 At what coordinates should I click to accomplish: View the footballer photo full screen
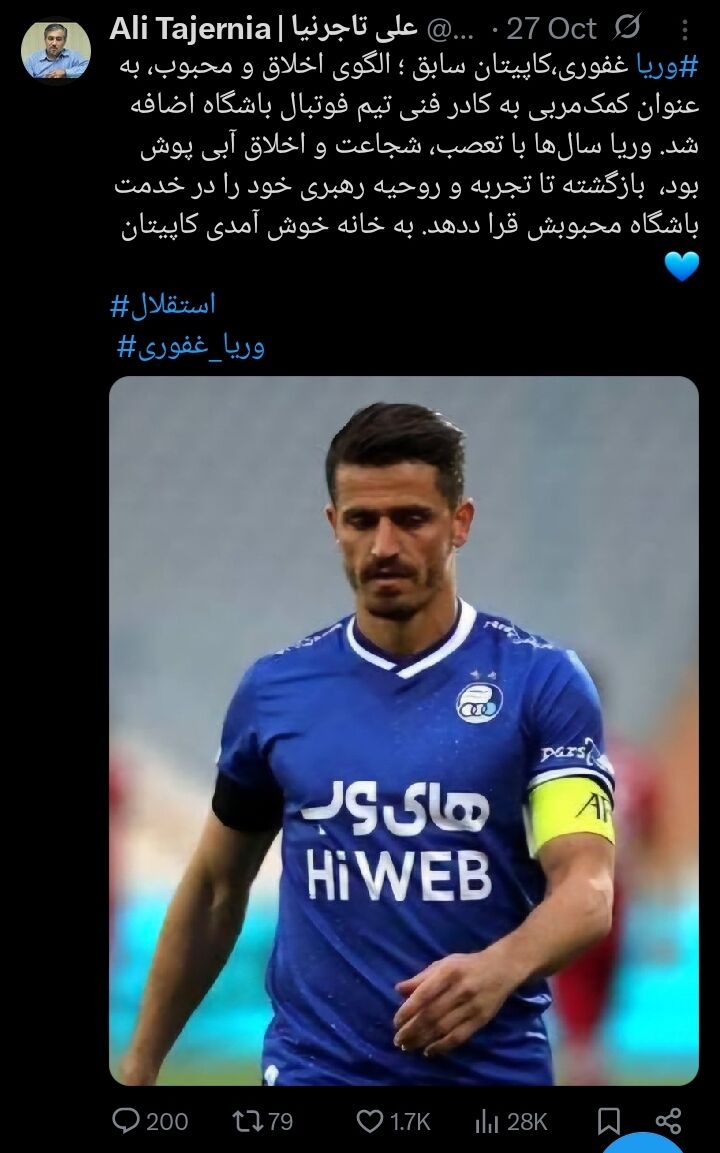[403, 730]
